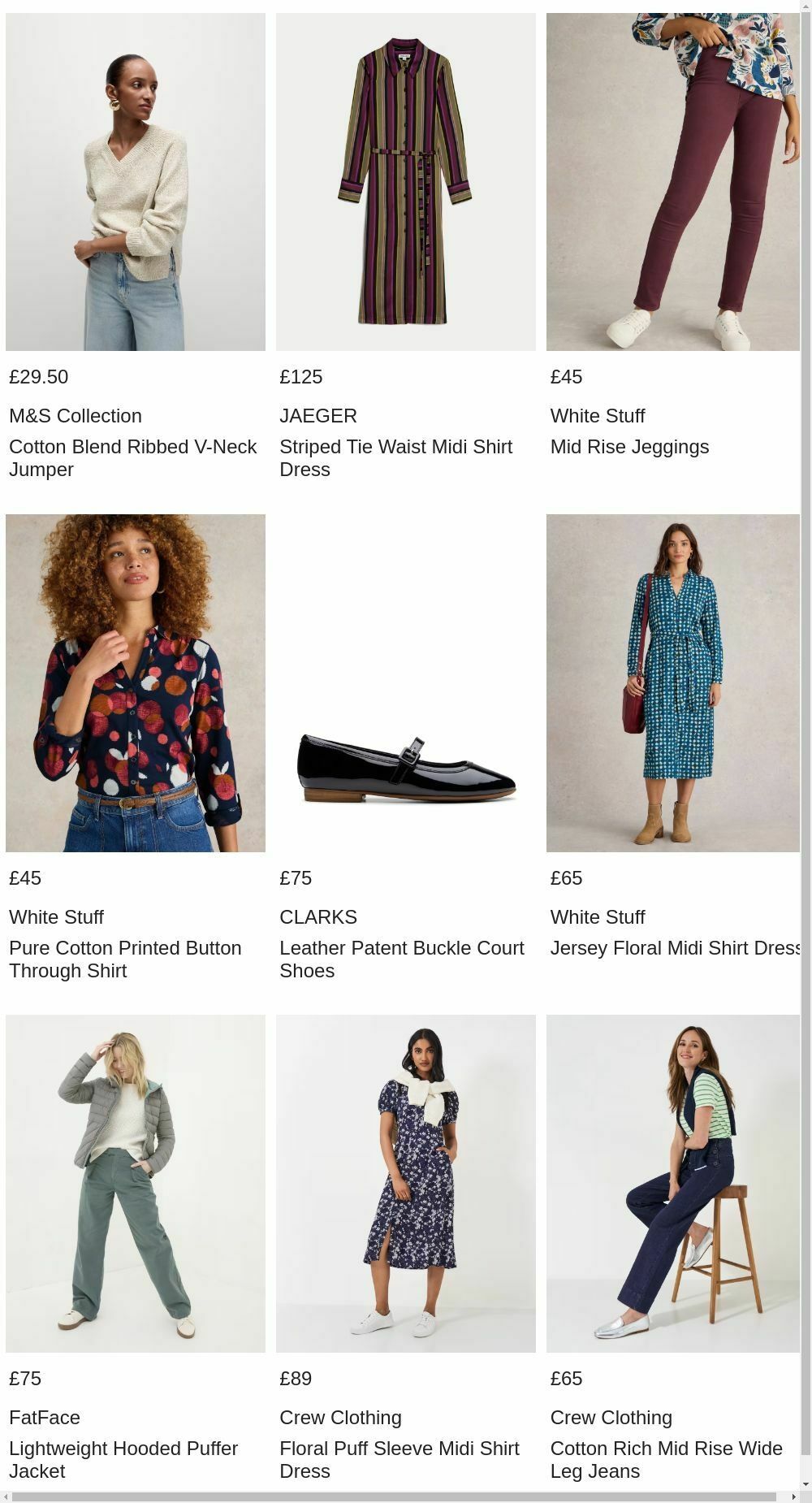The height and width of the screenshot is (1503, 812).
Task: Open the FatFace puffer jacket product image
Action: (135, 1182)
